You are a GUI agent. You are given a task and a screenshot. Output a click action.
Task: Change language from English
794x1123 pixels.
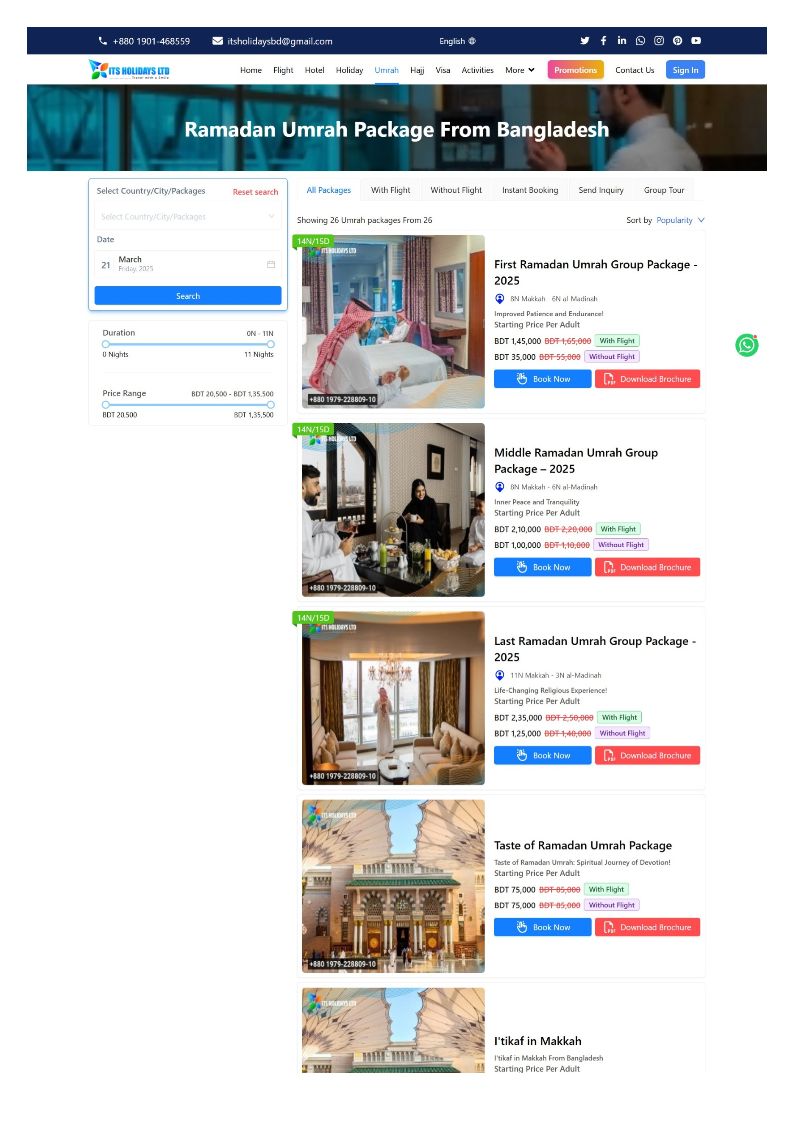pos(457,41)
